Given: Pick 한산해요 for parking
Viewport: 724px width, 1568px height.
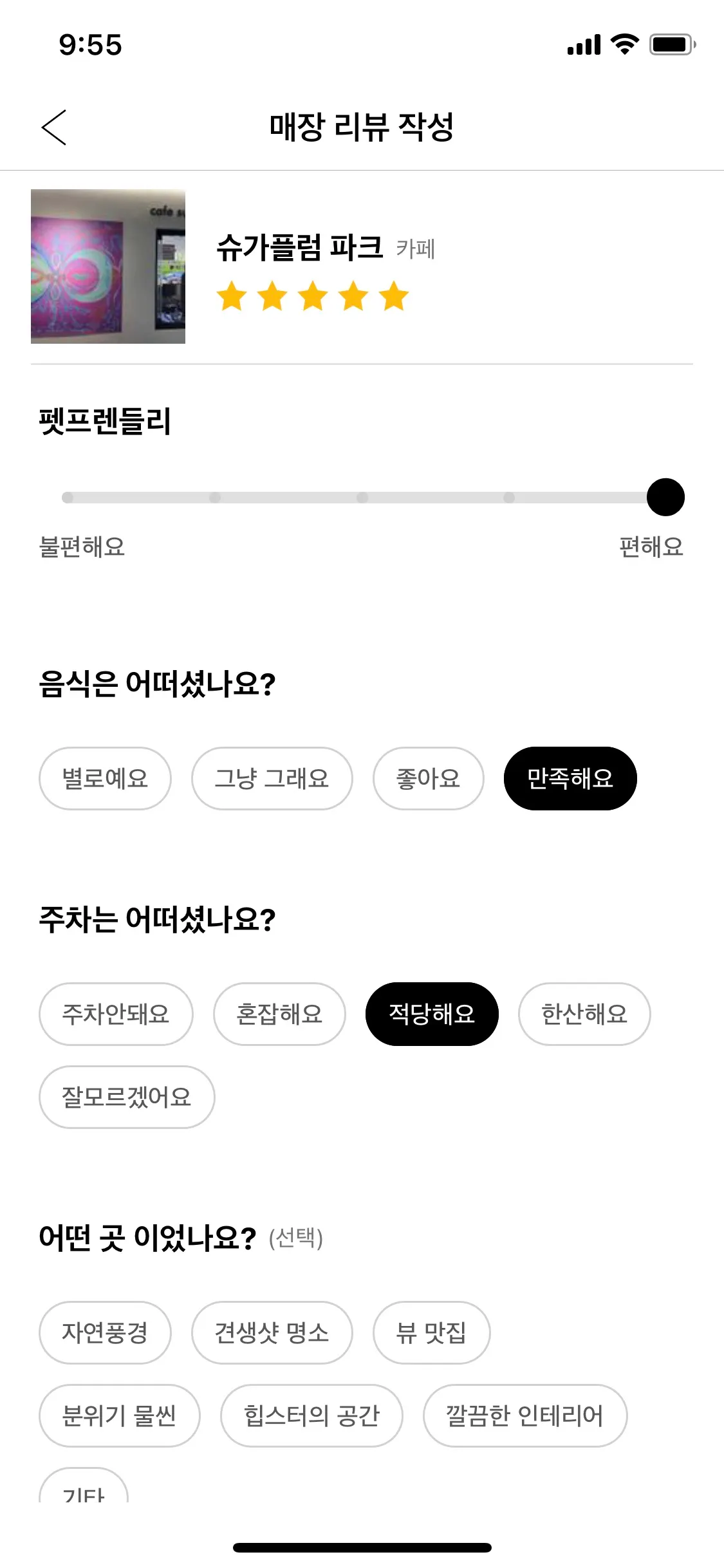Looking at the screenshot, I should click(x=584, y=1014).
